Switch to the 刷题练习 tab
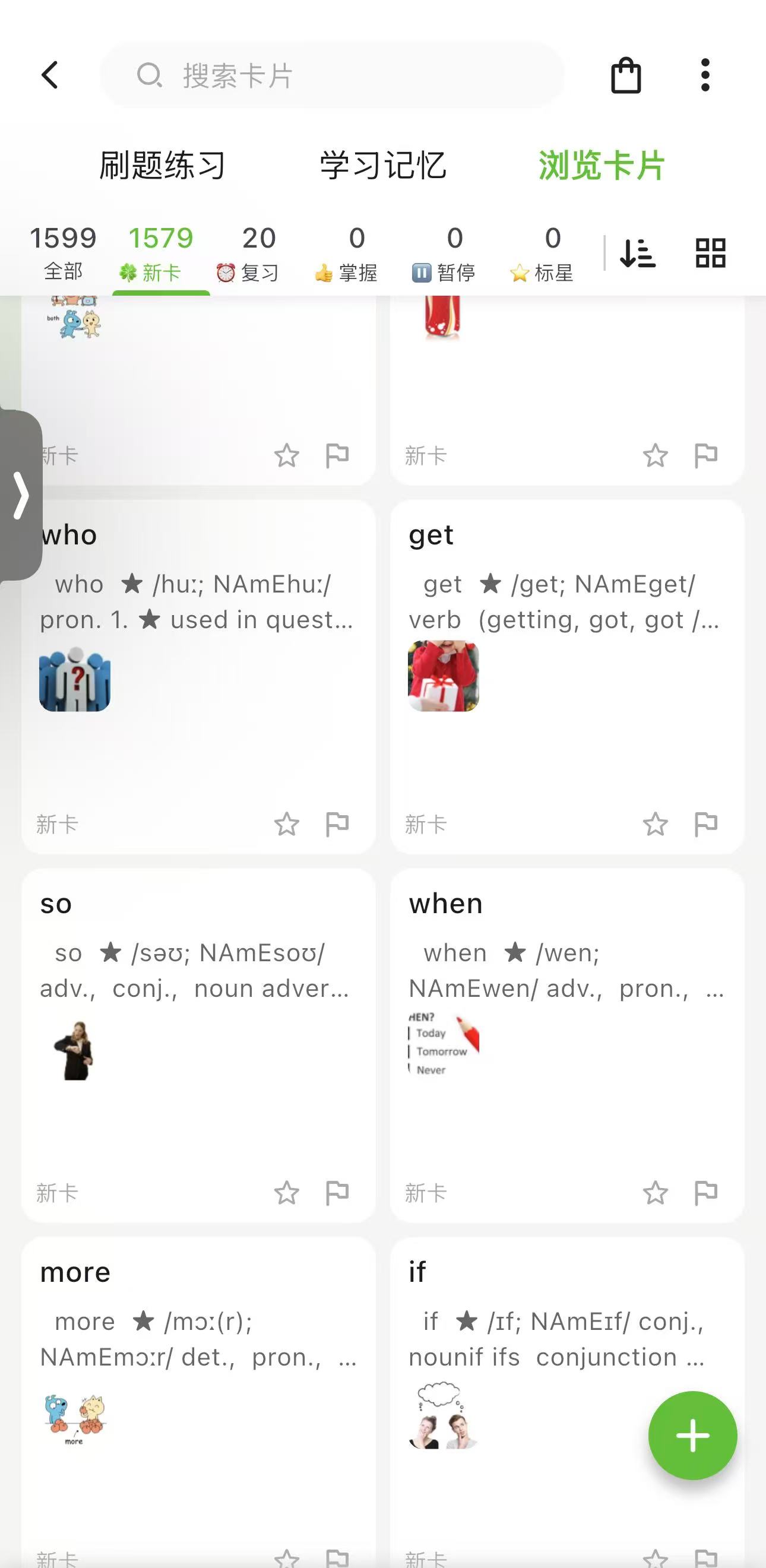This screenshot has height=1568, width=766. tap(162, 166)
